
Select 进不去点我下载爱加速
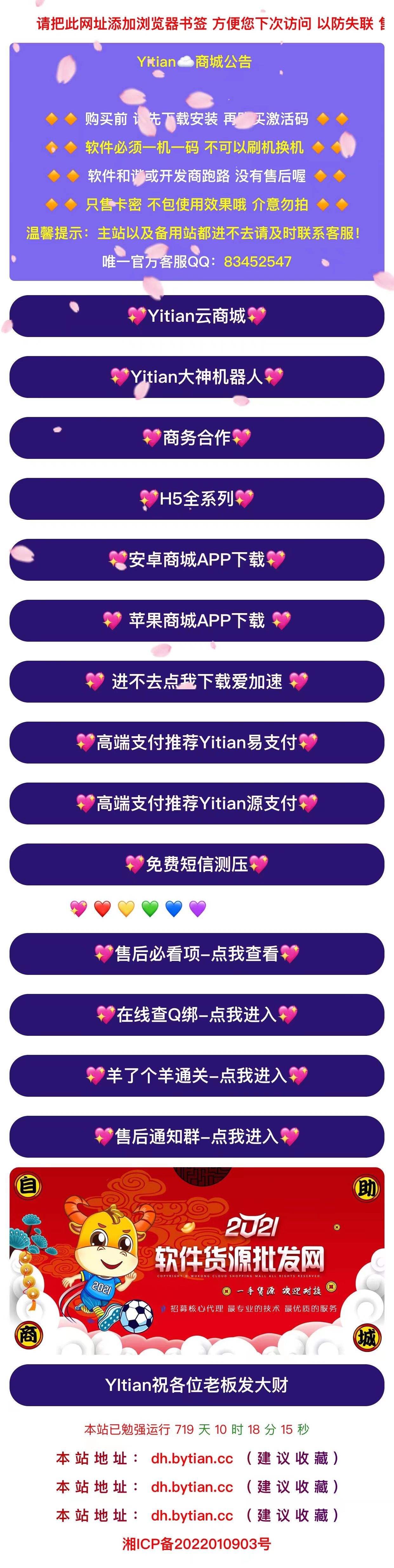[x=197, y=681]
